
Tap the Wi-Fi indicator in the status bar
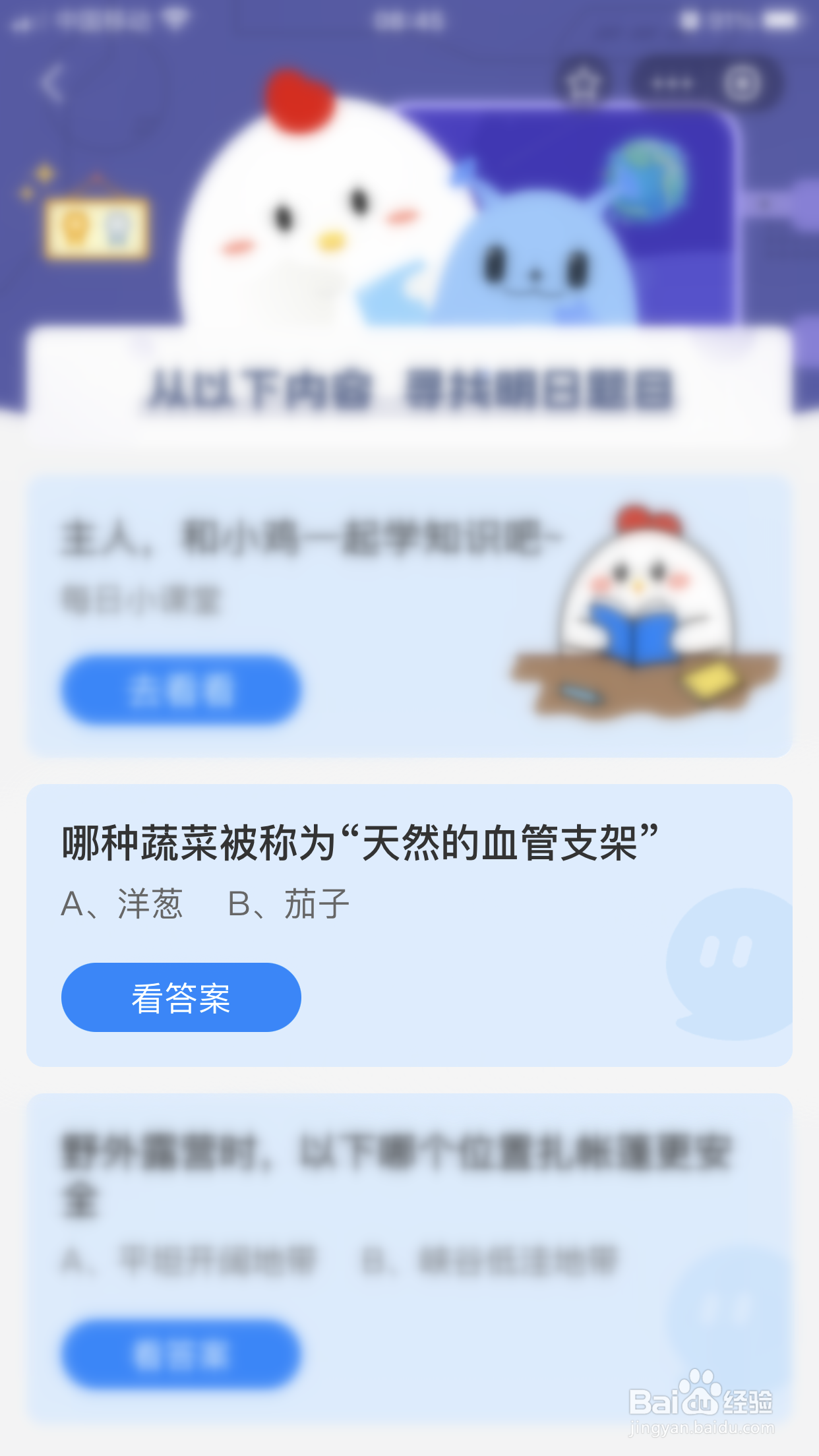point(173,20)
